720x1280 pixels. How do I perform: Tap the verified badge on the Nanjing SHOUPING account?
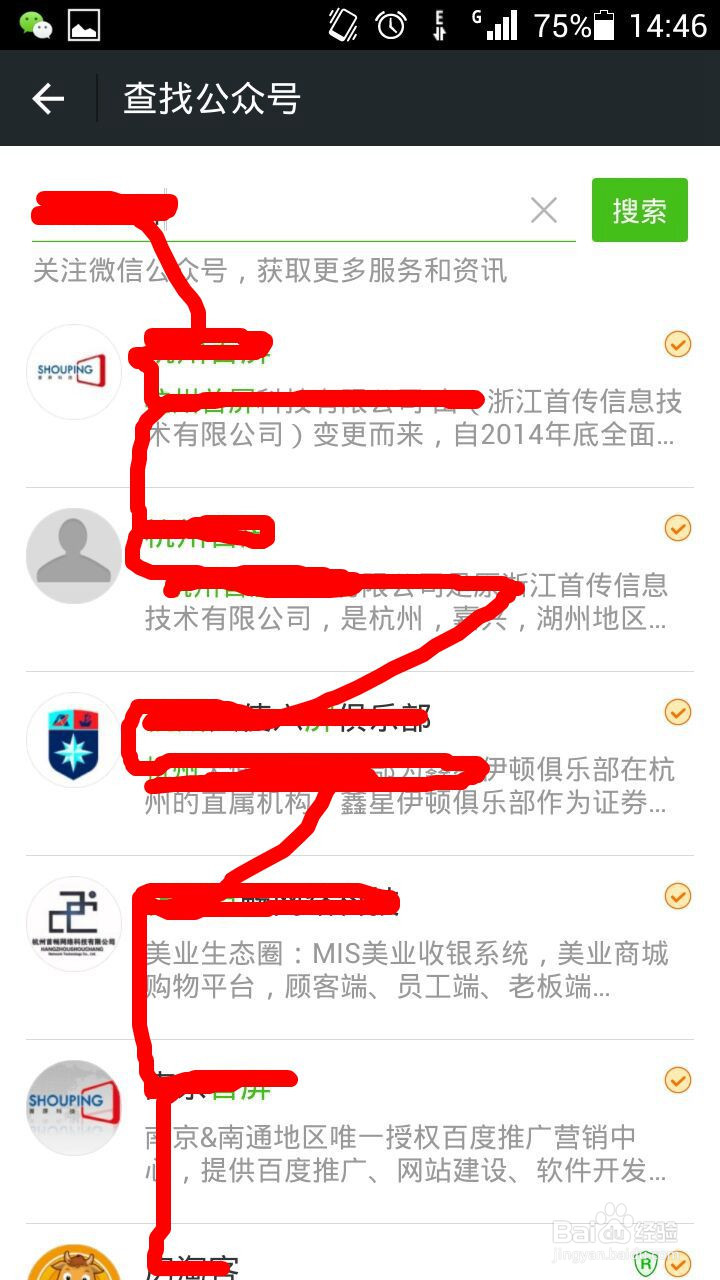677,1080
